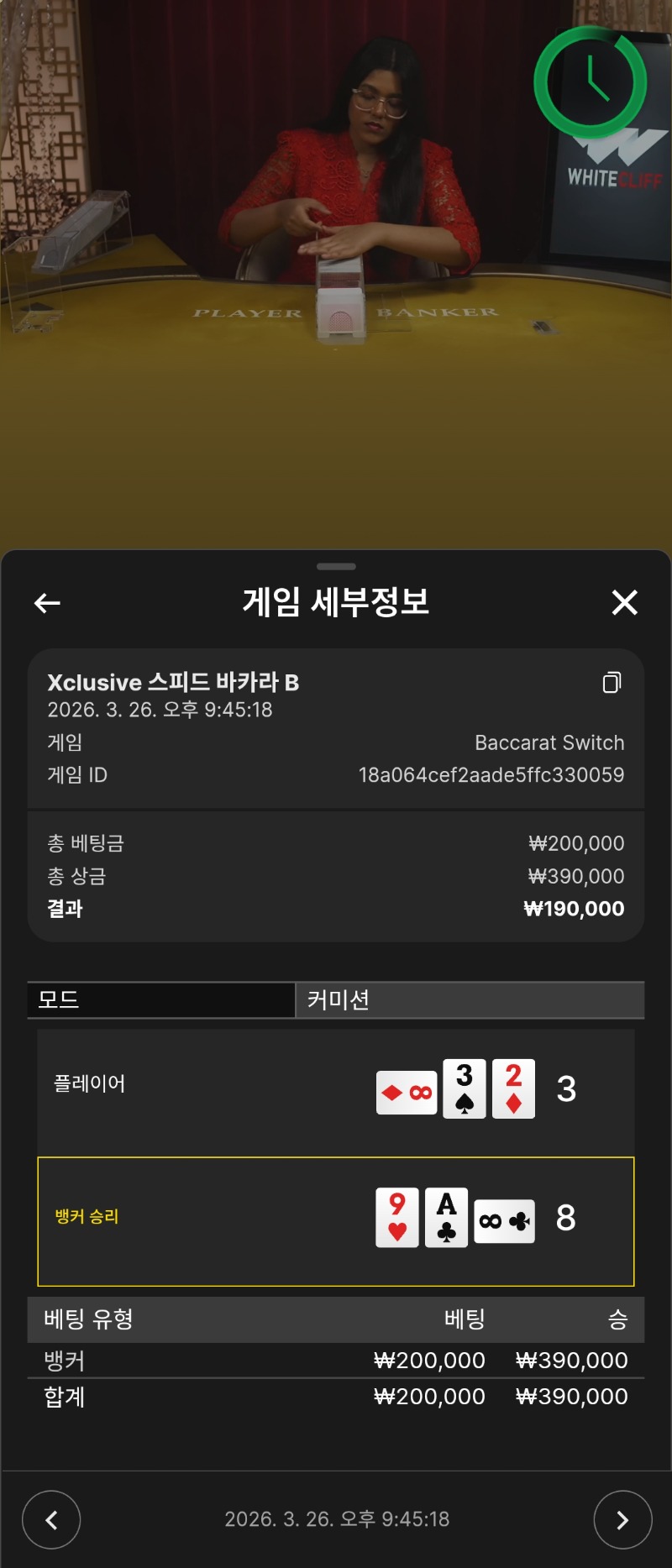The image size is (672, 1568).
Task: View the next game round
Action: [622, 1519]
